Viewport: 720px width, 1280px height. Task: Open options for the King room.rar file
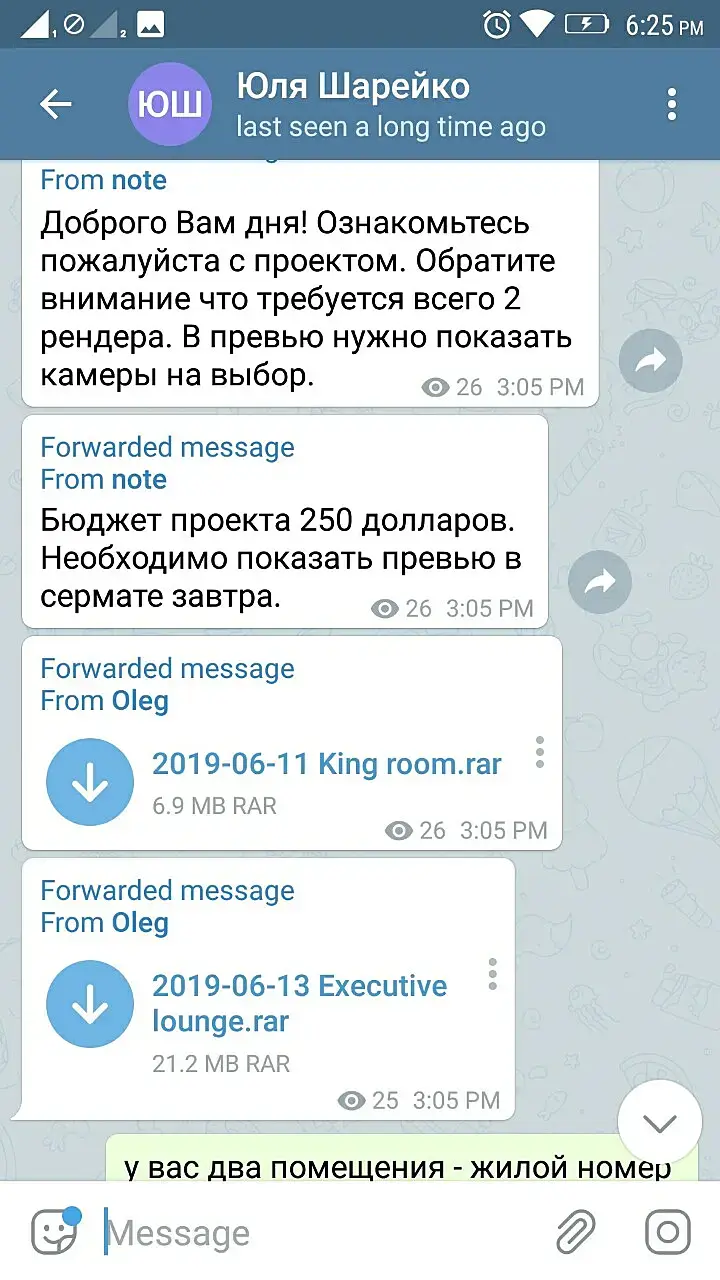(540, 751)
